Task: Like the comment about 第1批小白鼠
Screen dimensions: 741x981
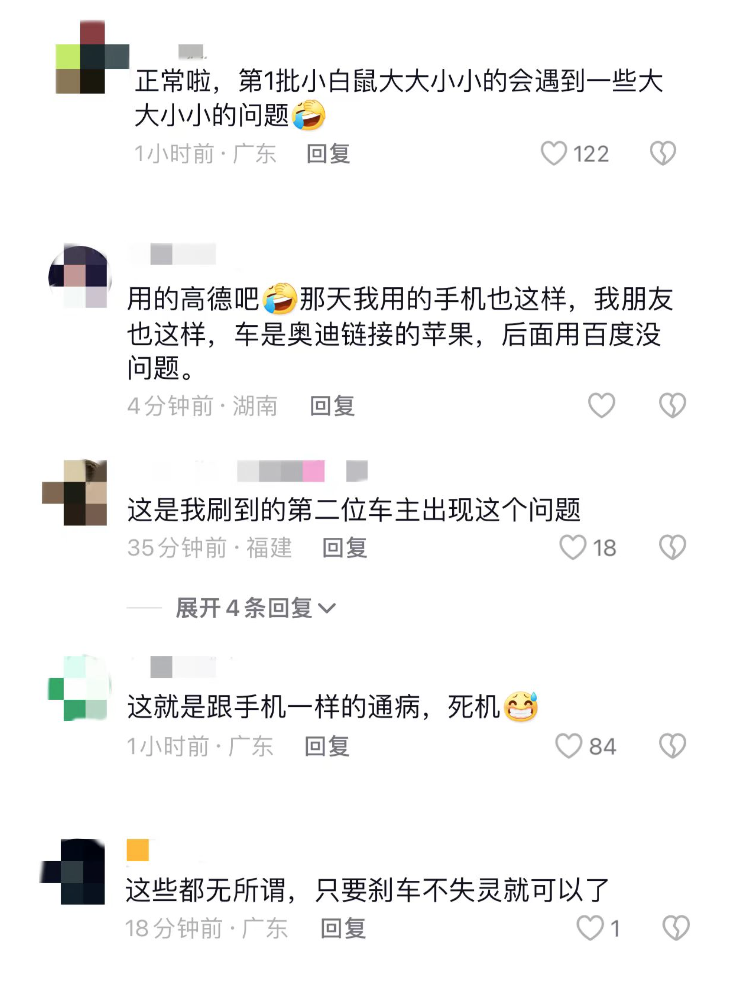Action: coord(554,153)
